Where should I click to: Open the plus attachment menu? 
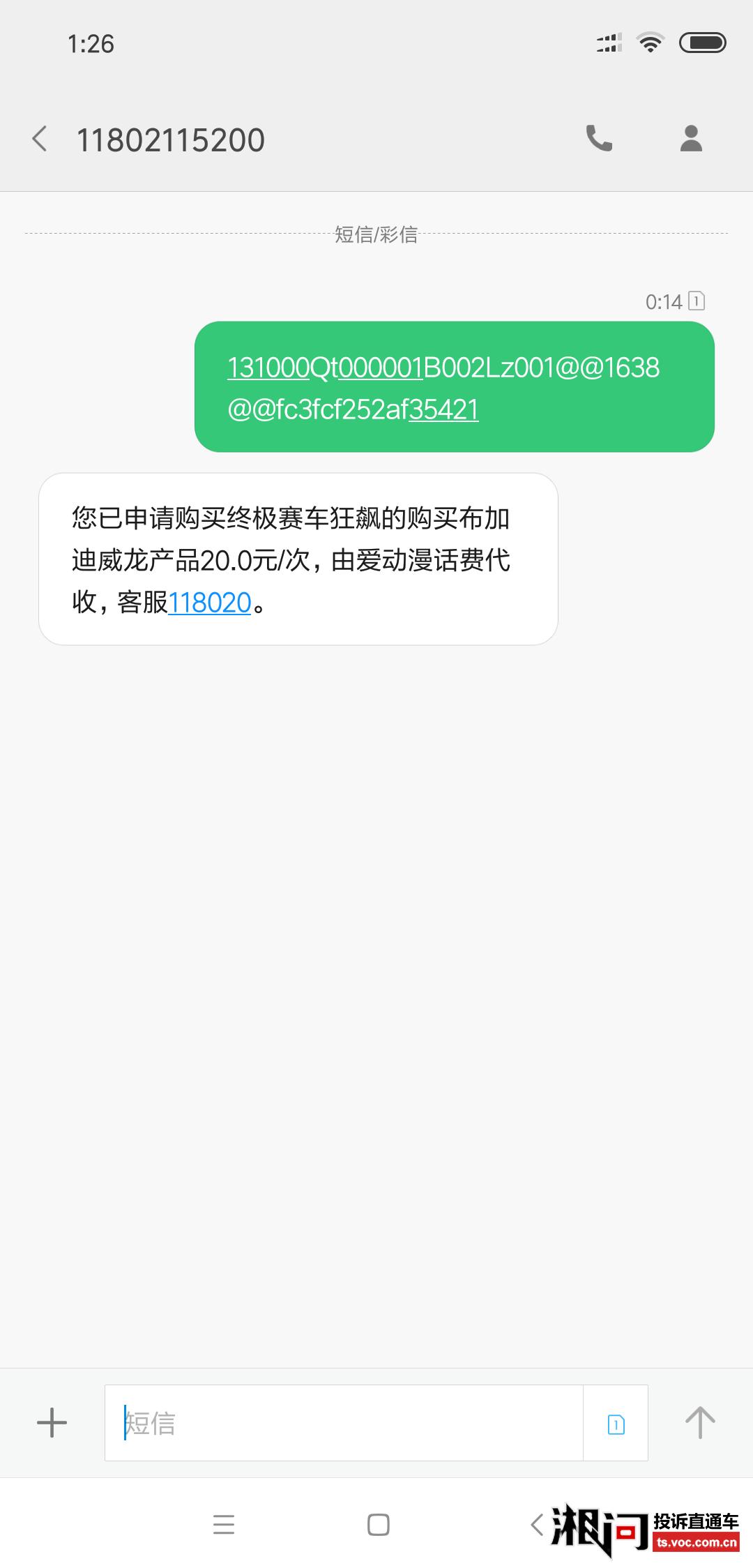(x=52, y=1422)
